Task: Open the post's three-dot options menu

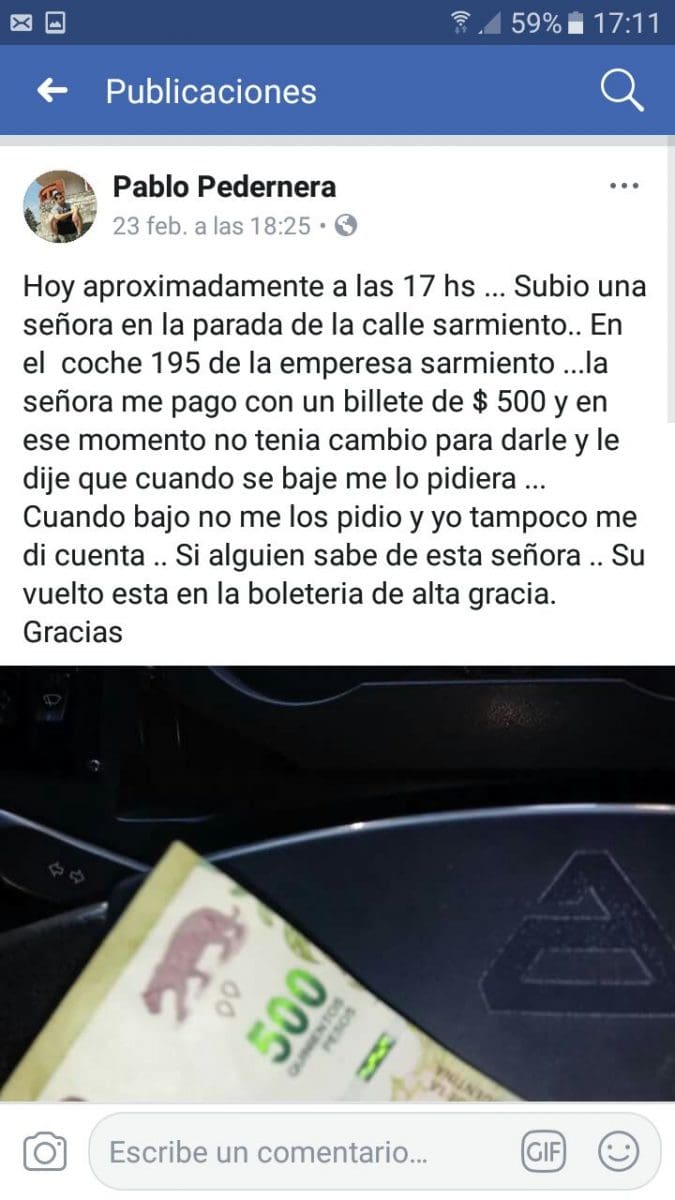Action: click(x=624, y=186)
